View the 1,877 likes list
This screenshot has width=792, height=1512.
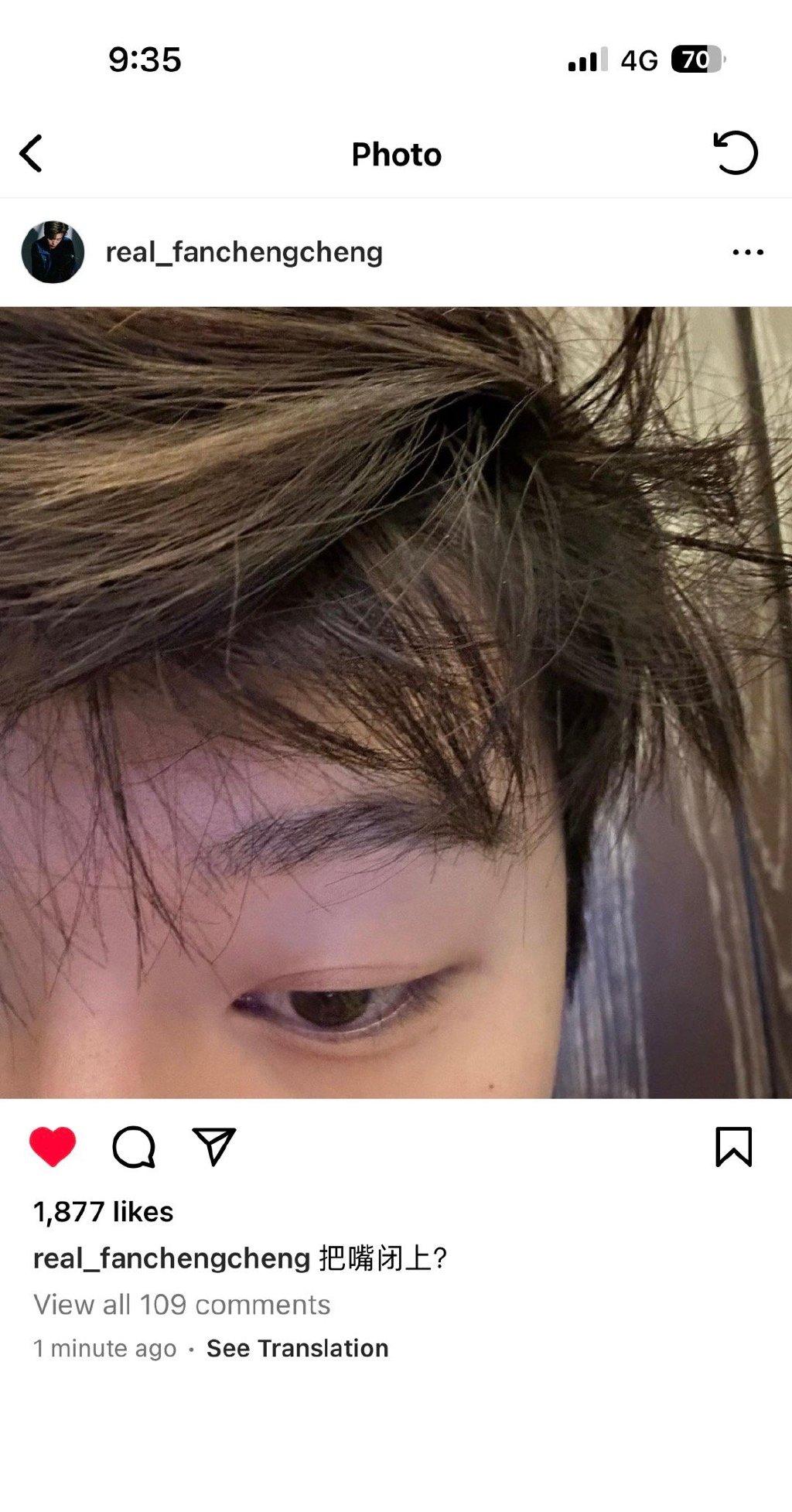pos(103,1212)
